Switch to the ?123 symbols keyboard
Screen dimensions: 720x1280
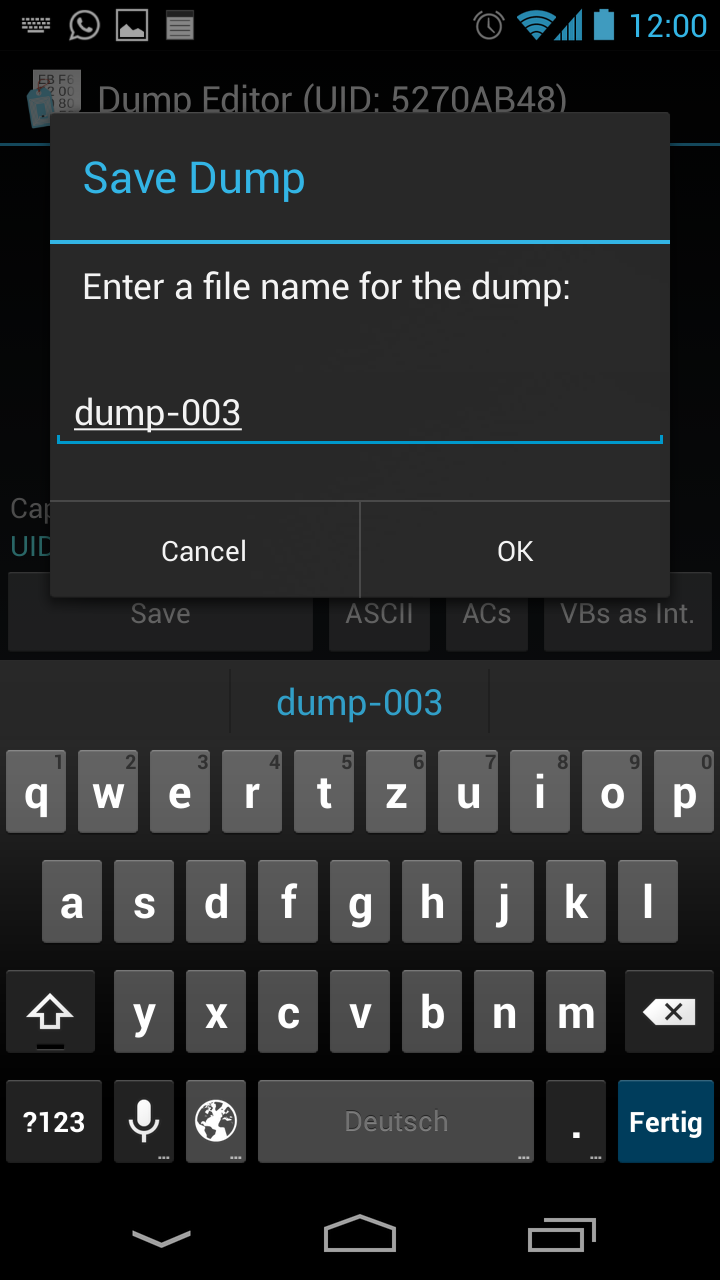(54, 1122)
